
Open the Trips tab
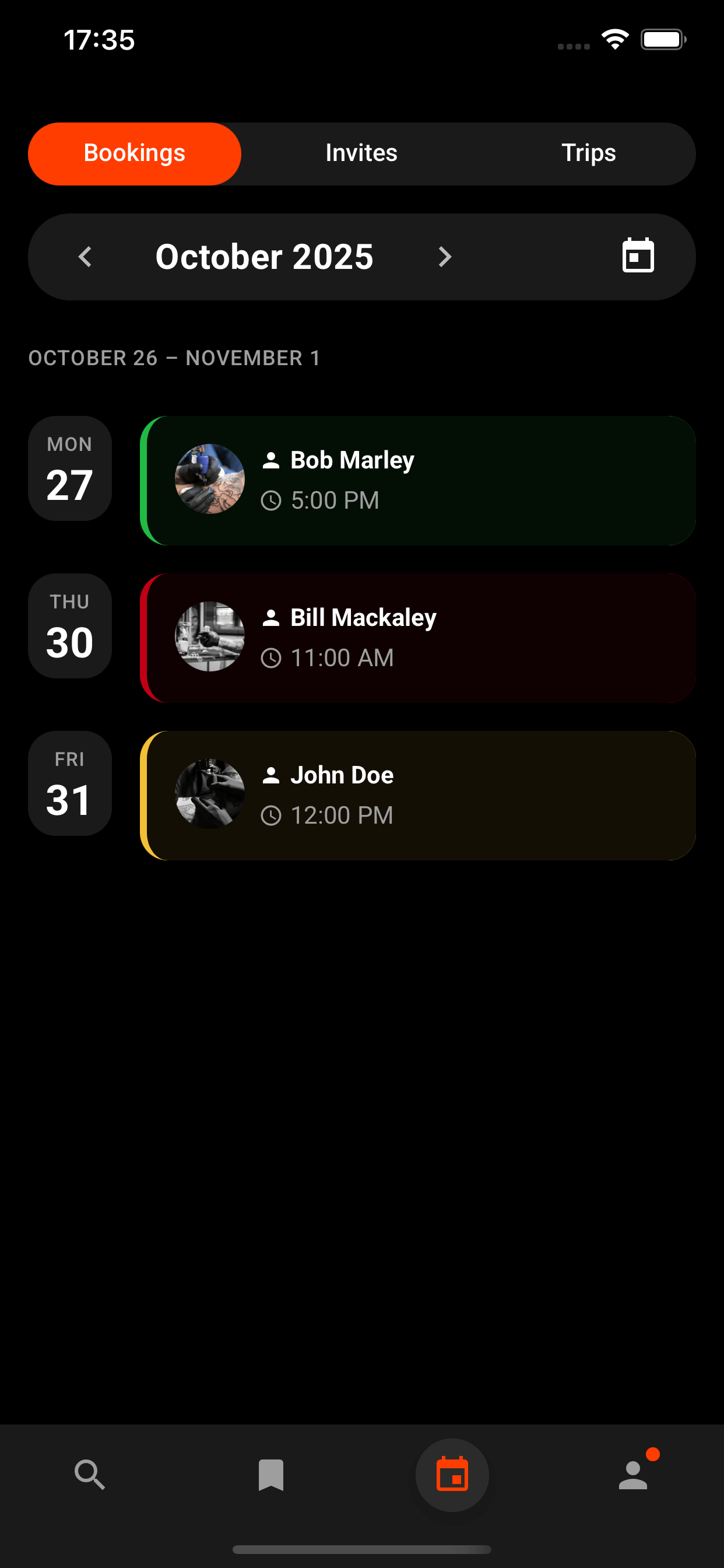[x=588, y=153]
